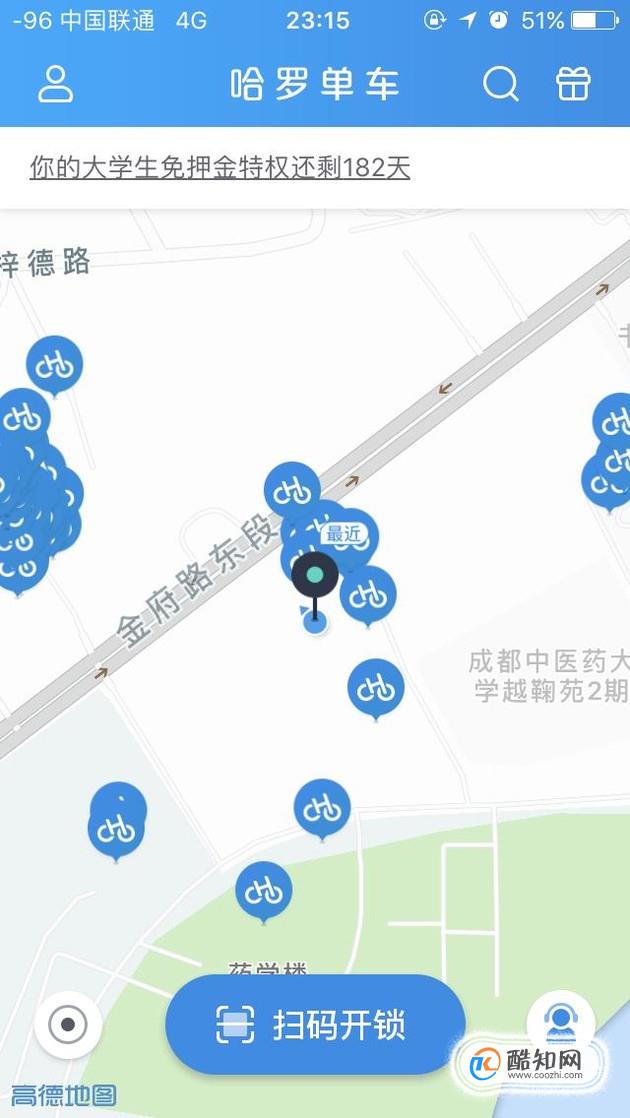
Task: Tap 扫码开锁 to scan and unlock
Action: (315, 1025)
